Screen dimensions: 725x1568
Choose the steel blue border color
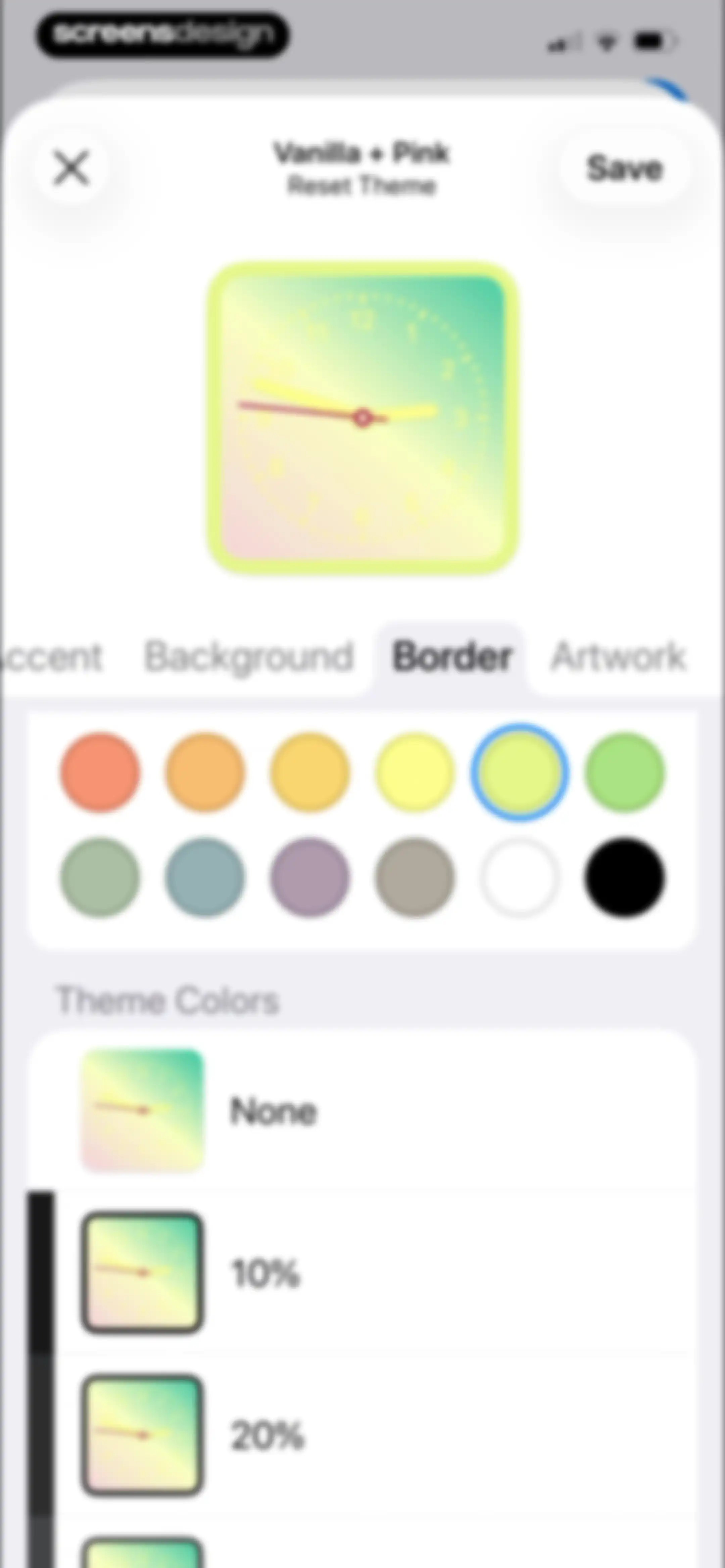[x=205, y=877]
